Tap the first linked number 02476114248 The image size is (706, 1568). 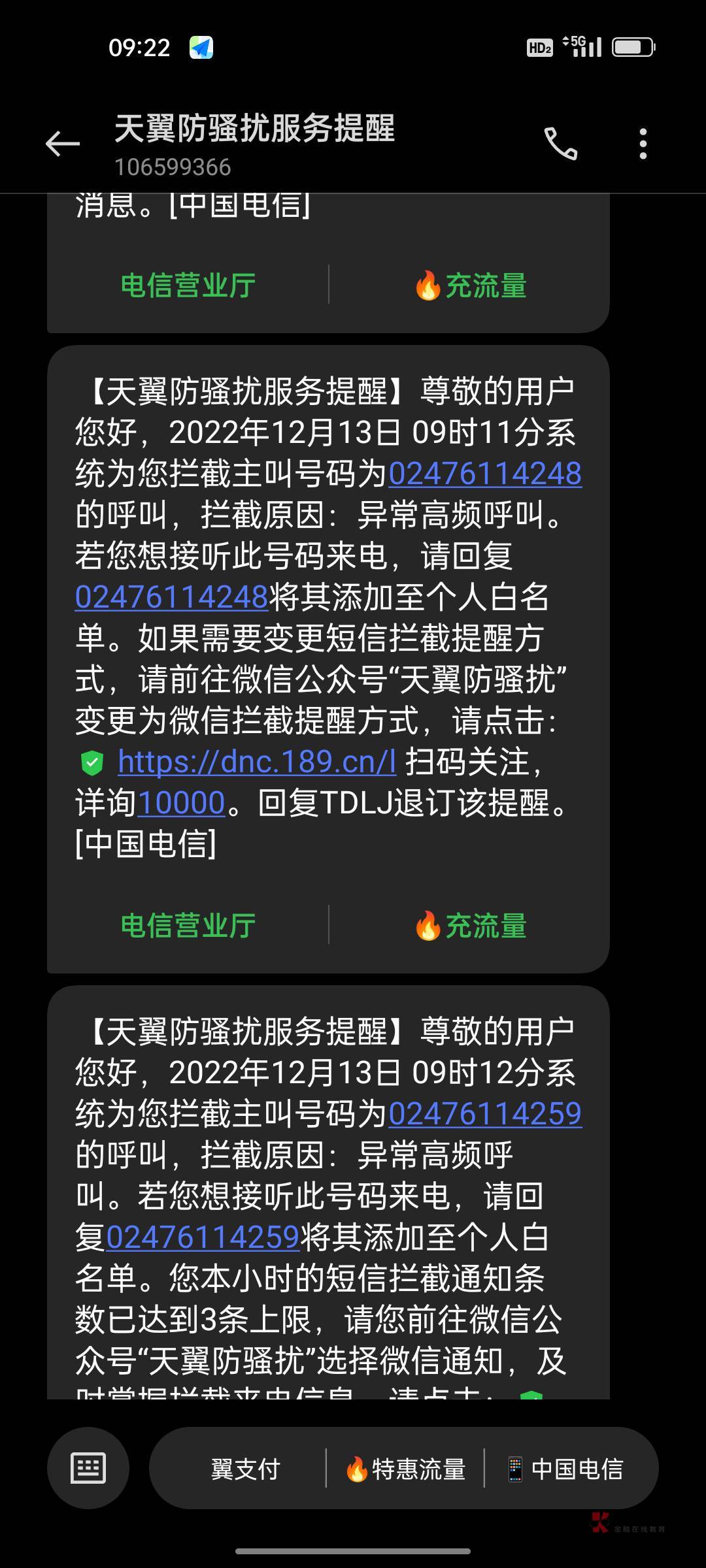485,474
